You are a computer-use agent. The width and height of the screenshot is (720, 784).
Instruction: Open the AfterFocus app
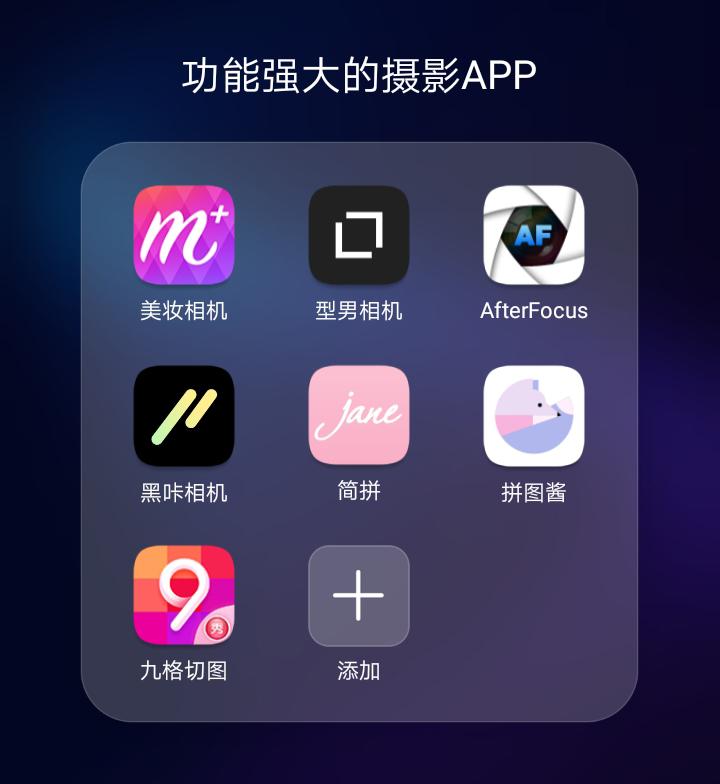(x=533, y=235)
